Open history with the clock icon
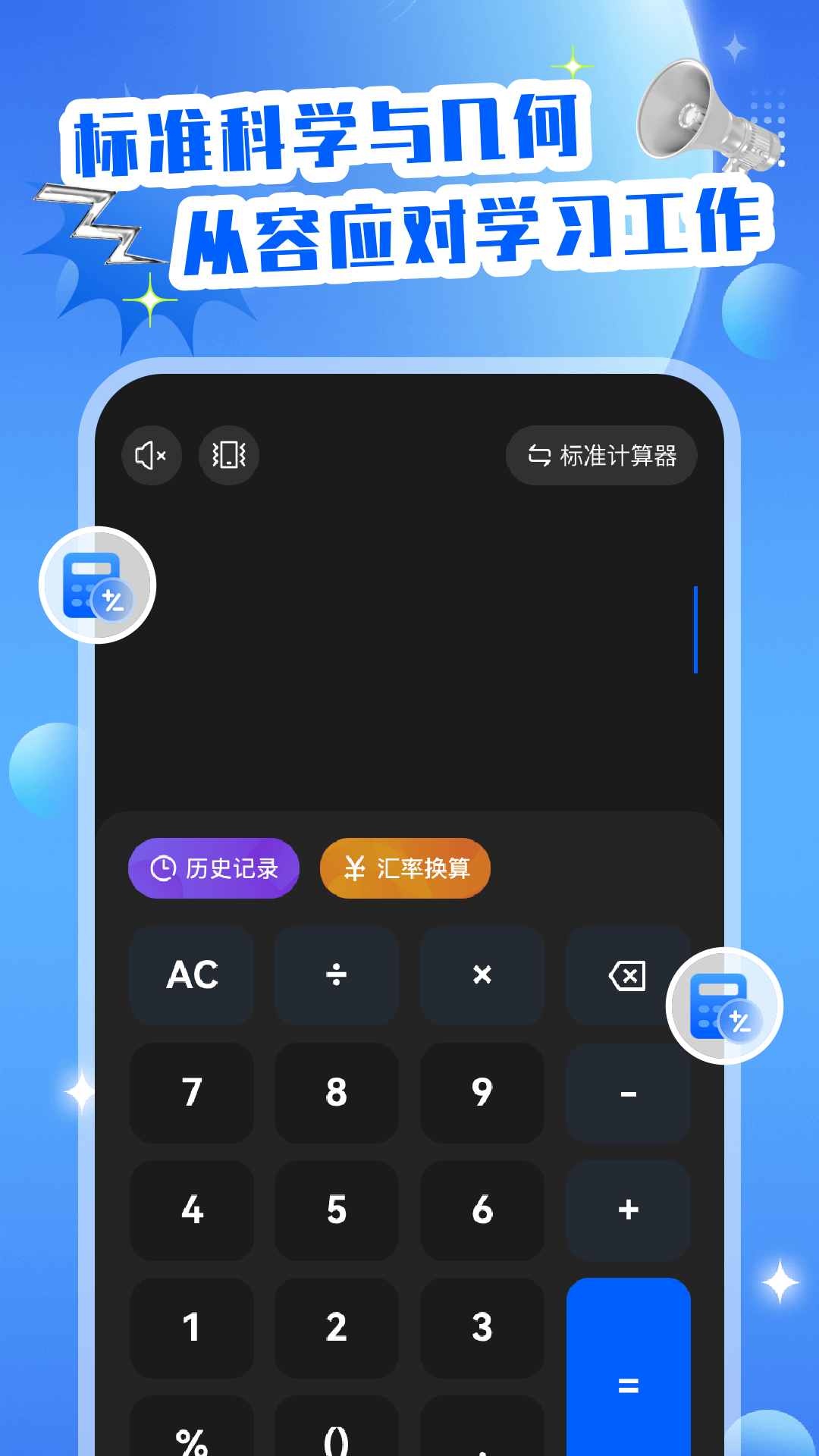 coord(162,868)
